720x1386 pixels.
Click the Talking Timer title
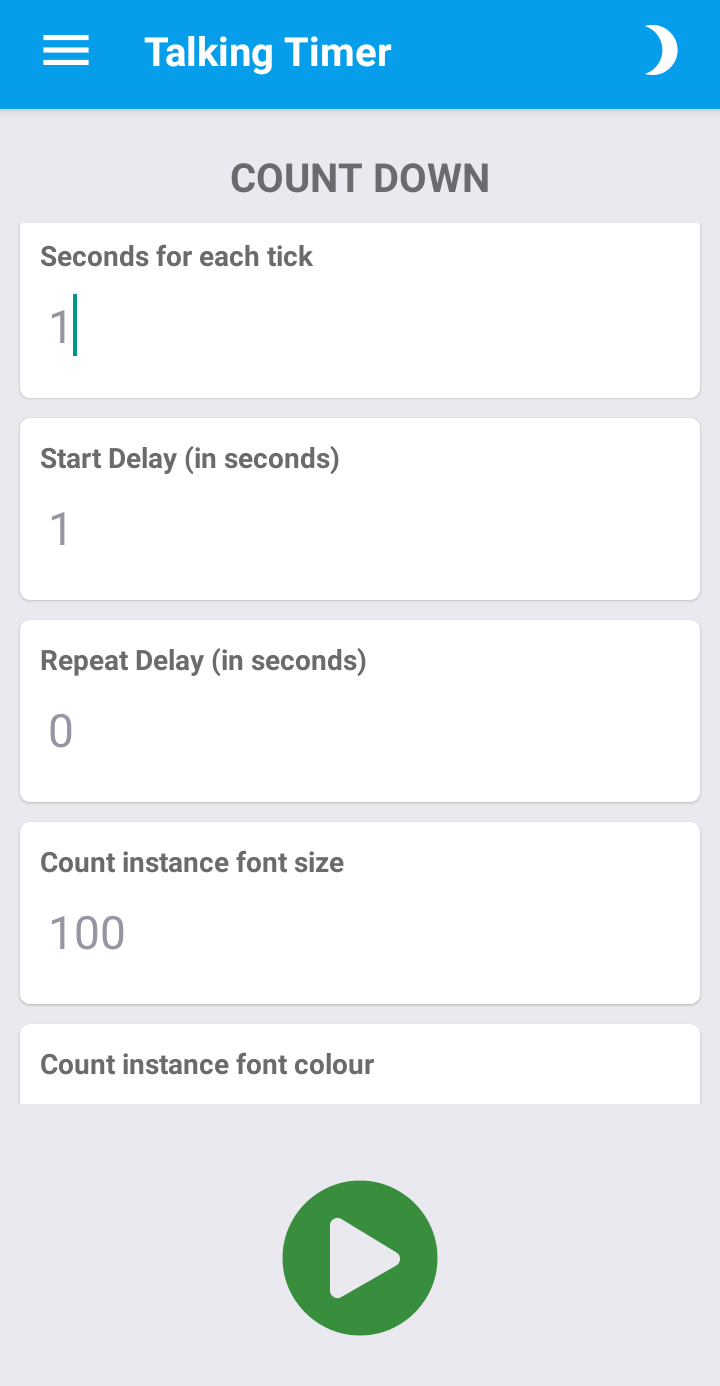click(x=267, y=51)
